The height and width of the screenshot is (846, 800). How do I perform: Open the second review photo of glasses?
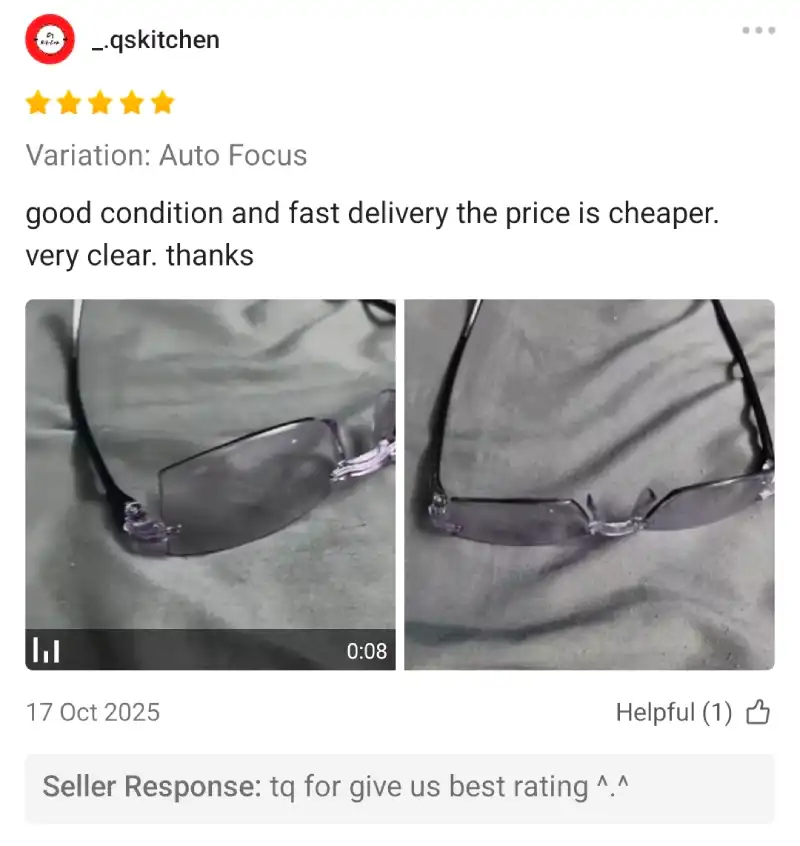pyautogui.click(x=589, y=484)
